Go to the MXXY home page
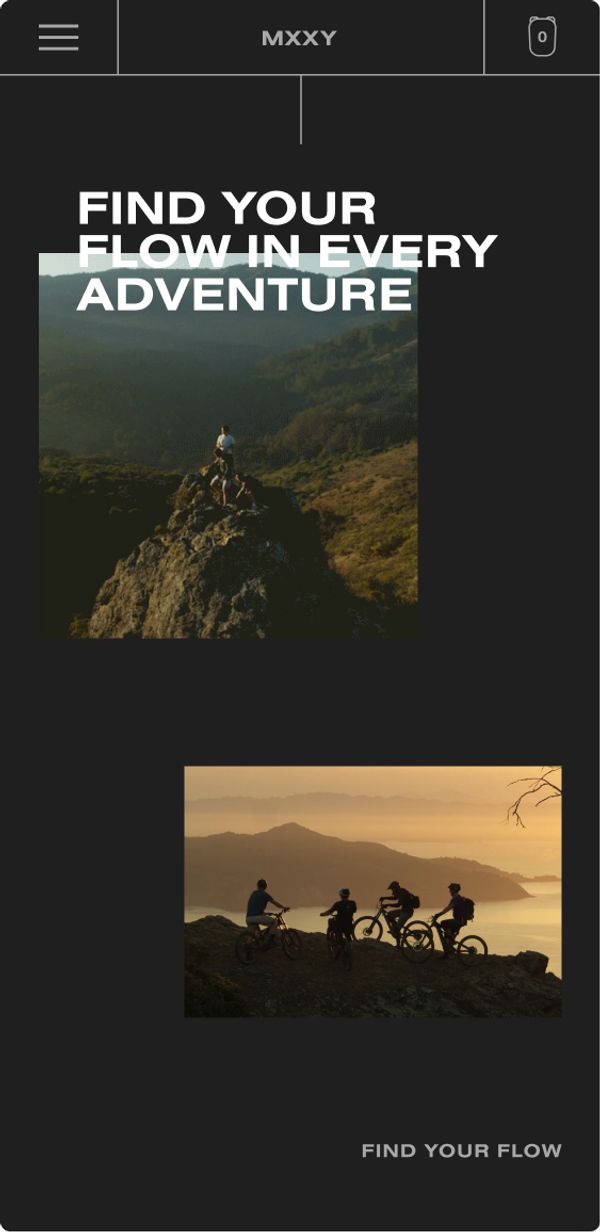This screenshot has height=1232, width=600. tap(299, 38)
